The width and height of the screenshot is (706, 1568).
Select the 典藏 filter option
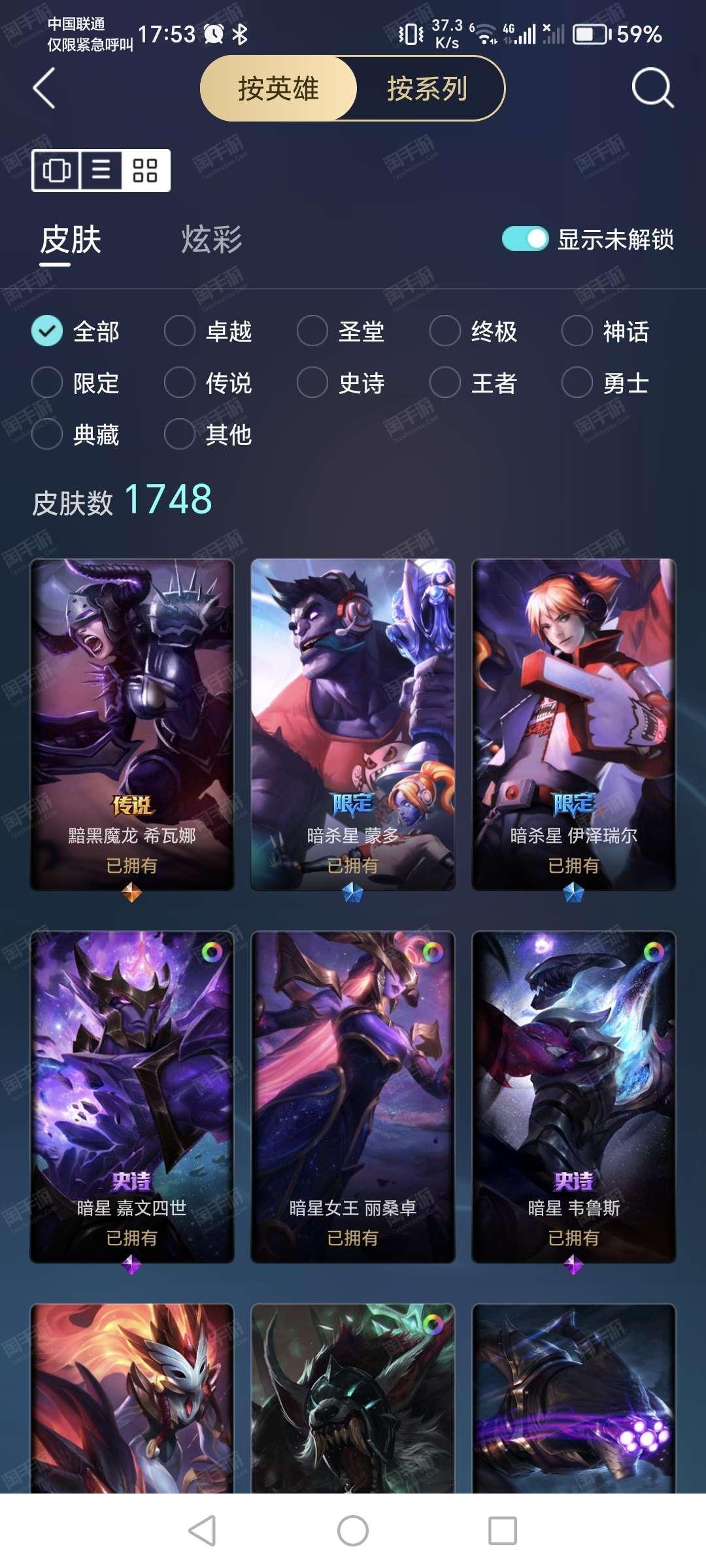(x=76, y=434)
